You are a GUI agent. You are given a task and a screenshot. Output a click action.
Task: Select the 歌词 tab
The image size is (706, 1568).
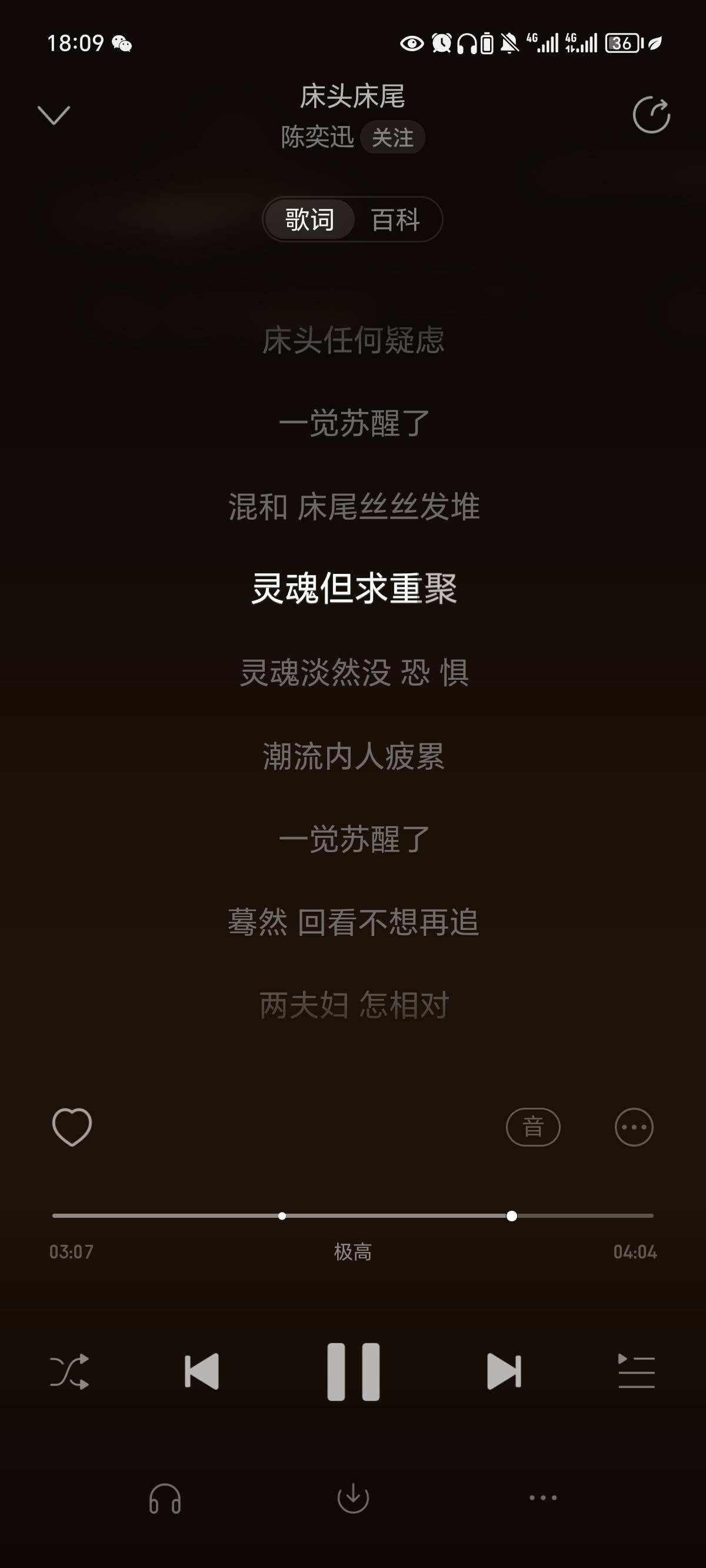310,220
